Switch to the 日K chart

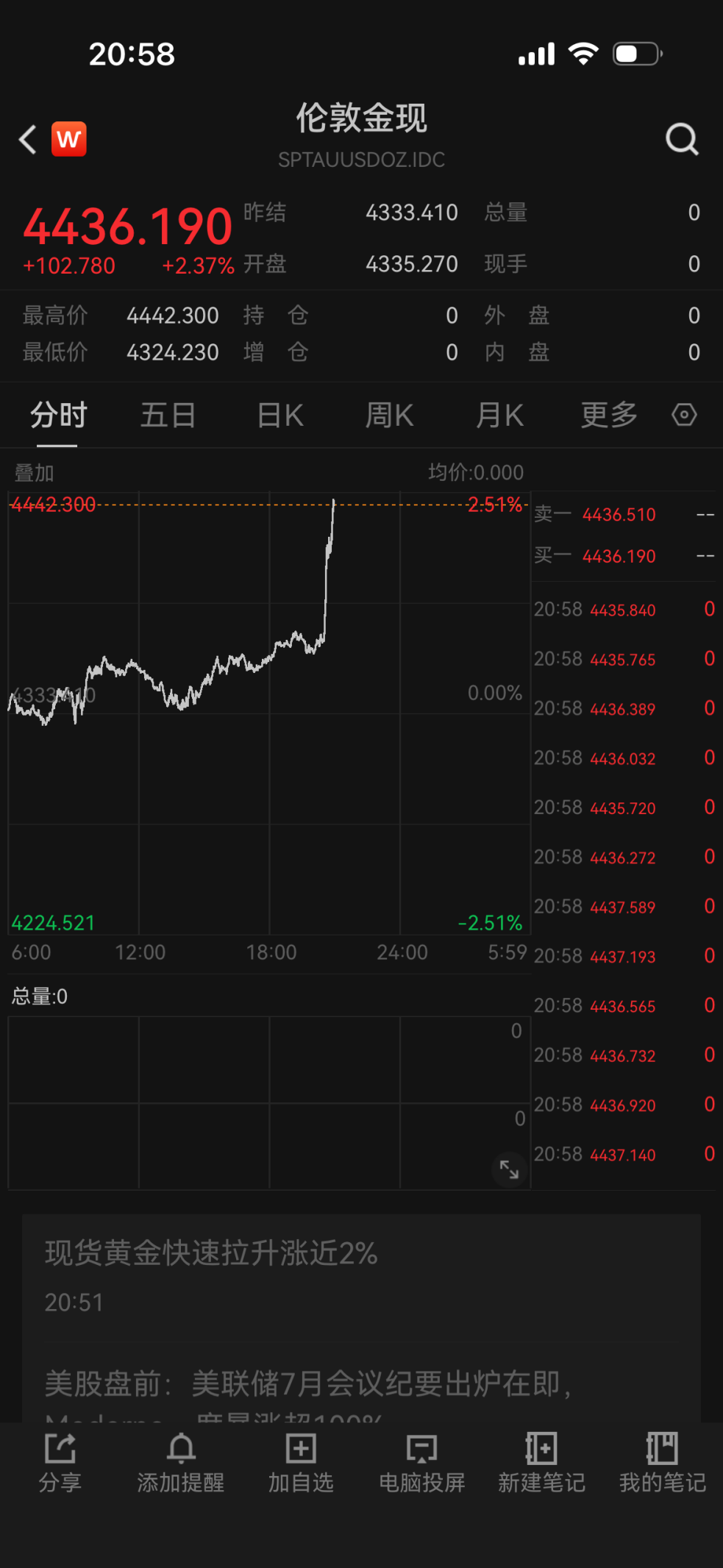(279, 415)
